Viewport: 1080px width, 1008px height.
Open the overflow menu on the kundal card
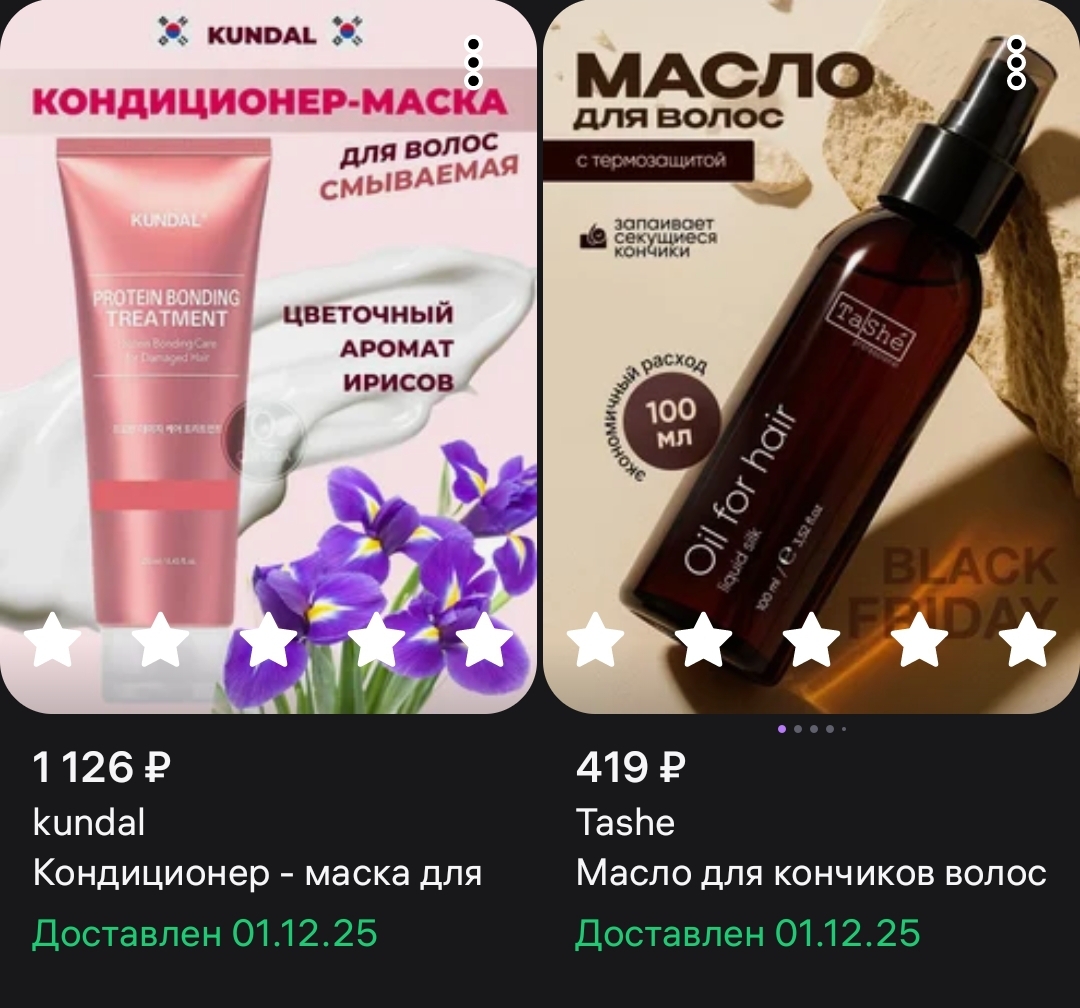point(474,63)
